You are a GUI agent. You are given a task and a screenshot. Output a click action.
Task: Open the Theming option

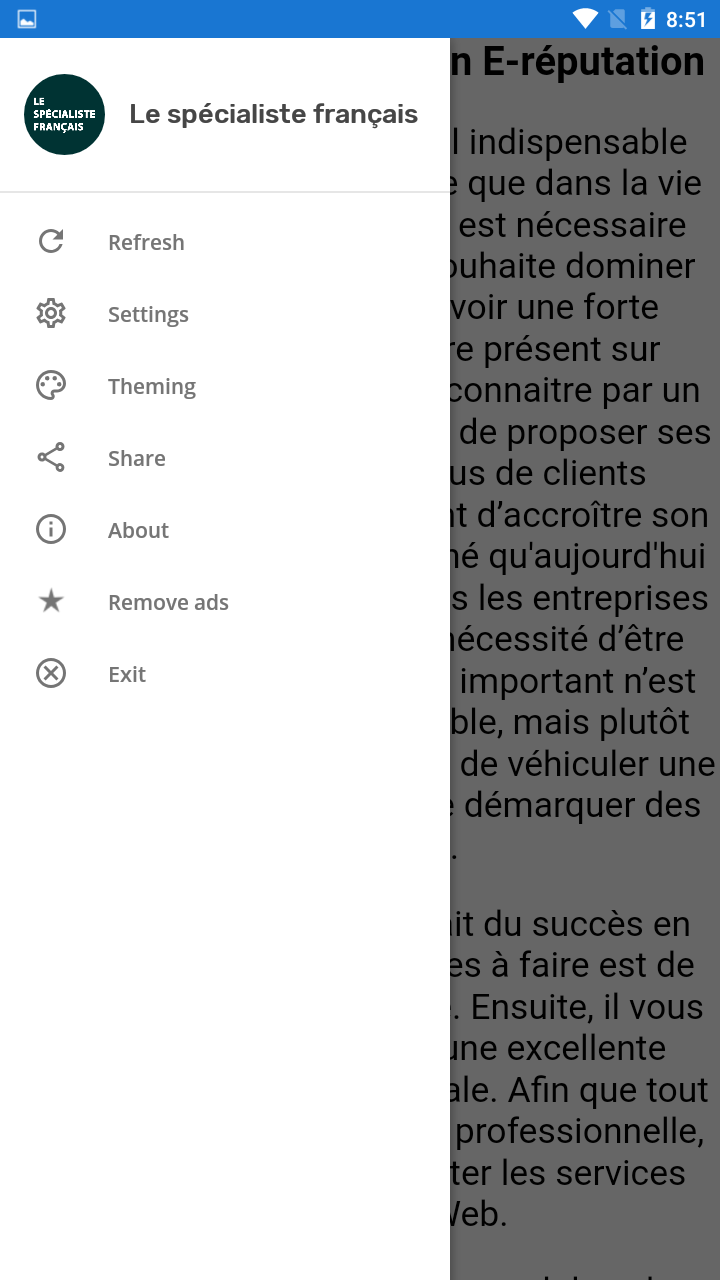[x=151, y=386]
